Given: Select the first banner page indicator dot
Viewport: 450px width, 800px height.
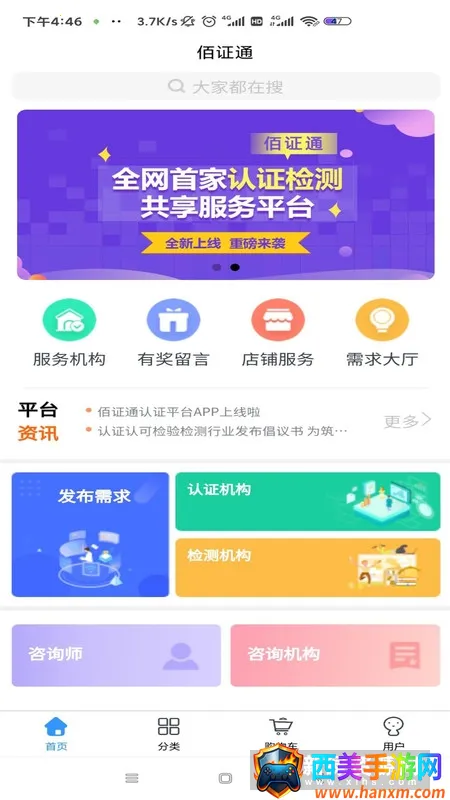Looking at the screenshot, I should coord(217,267).
